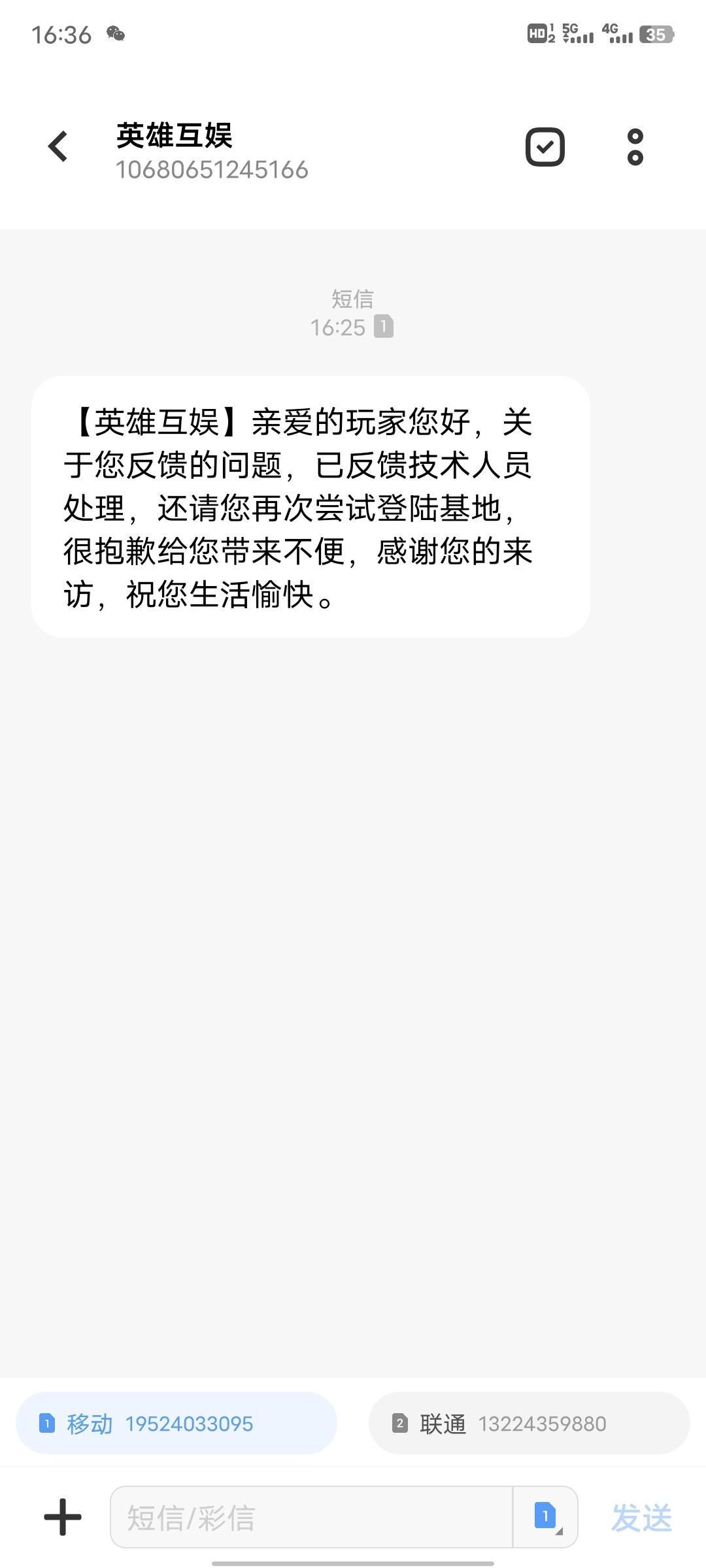The height and width of the screenshot is (1568, 706).
Task: Select the 移动 19524033095 SIM
Action: coord(176,1424)
